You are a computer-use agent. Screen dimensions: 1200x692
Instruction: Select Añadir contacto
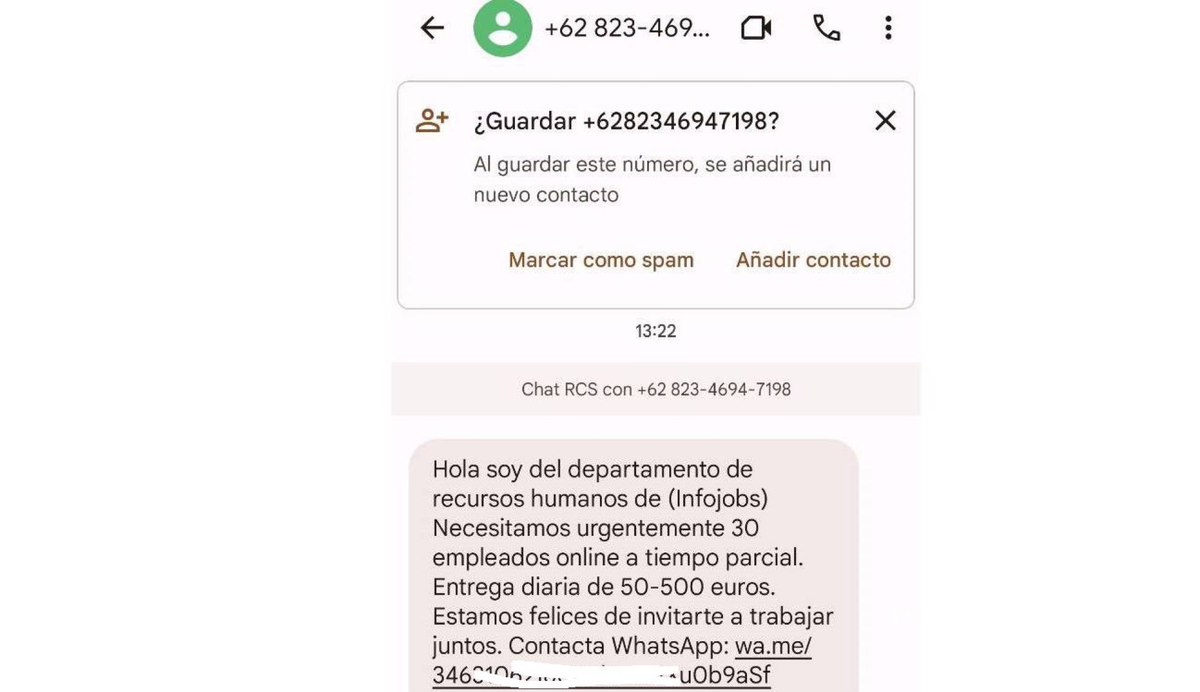[x=813, y=260]
